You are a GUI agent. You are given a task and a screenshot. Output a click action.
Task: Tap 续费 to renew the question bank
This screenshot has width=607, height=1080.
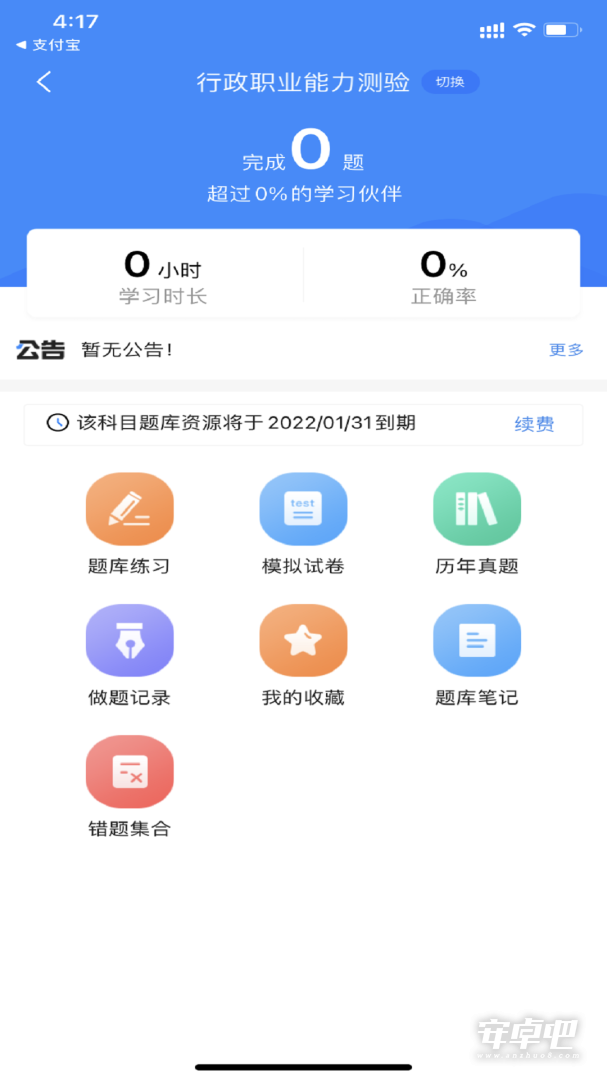(x=534, y=424)
